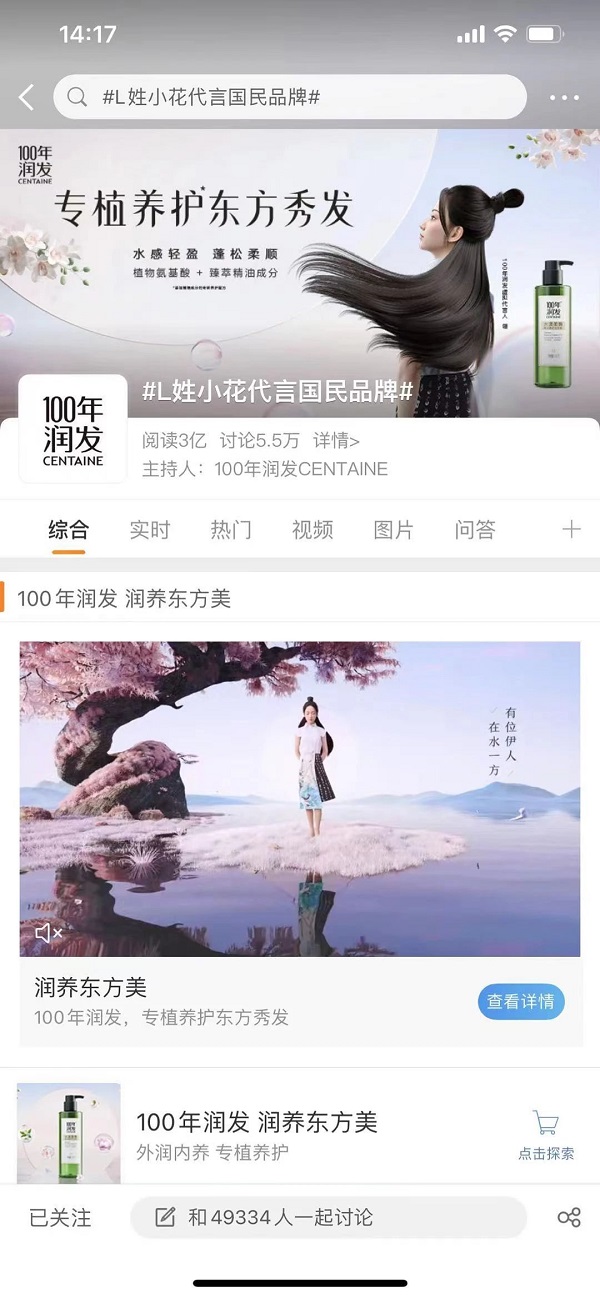This screenshot has height=1298, width=600.
Task: Tap the plus icon beside the tabs
Action: coord(571,530)
